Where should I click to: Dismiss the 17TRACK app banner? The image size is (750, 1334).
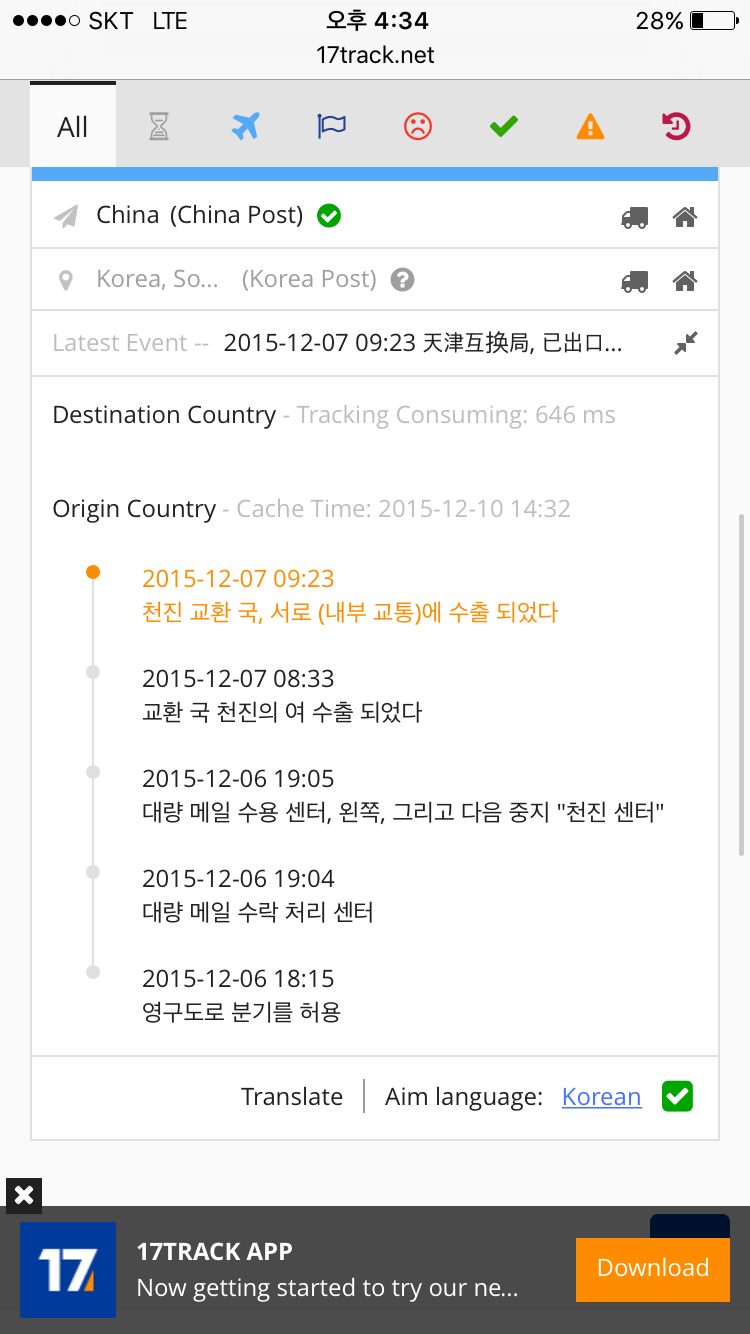24,1194
